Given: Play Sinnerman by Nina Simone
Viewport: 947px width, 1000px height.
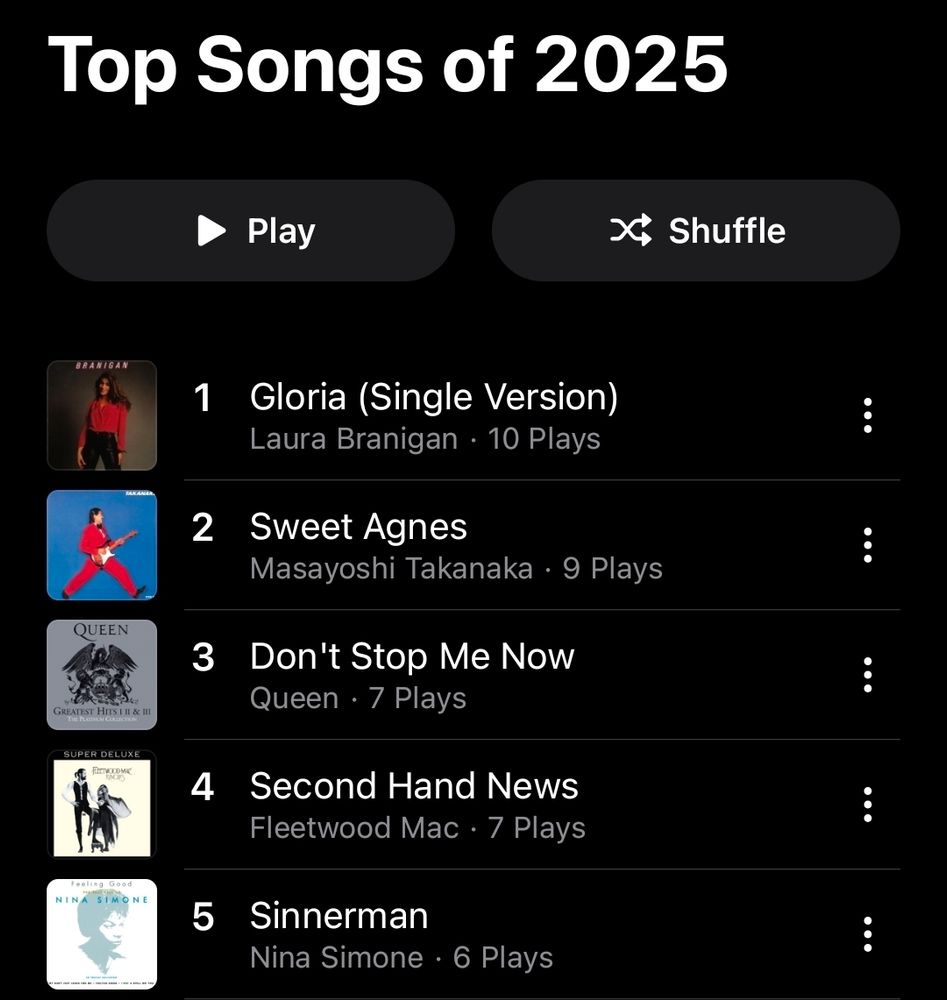Looking at the screenshot, I should 339,916.
